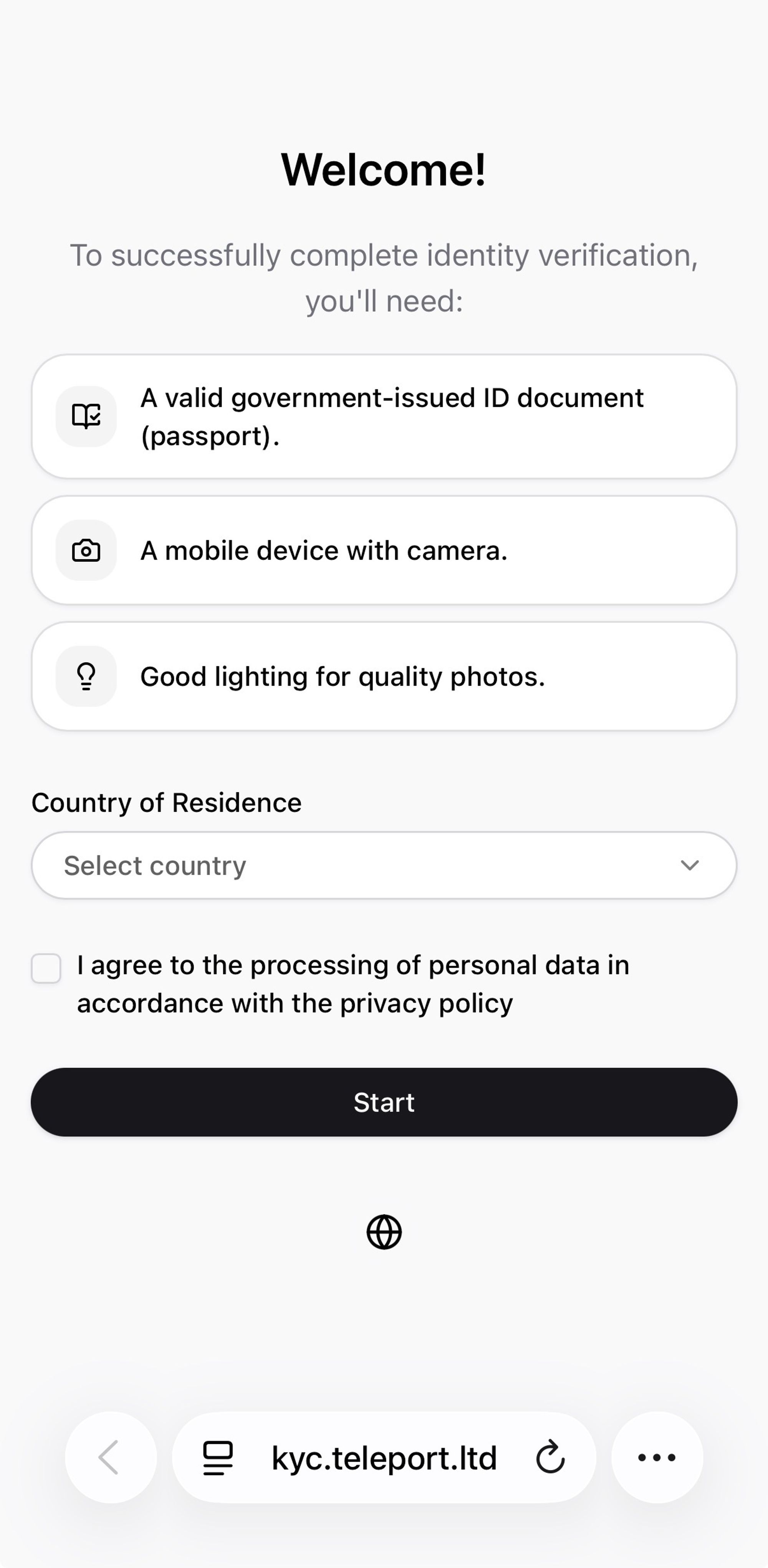Open the page menu icon beside the address
768x1568 pixels.
[x=217, y=1457]
